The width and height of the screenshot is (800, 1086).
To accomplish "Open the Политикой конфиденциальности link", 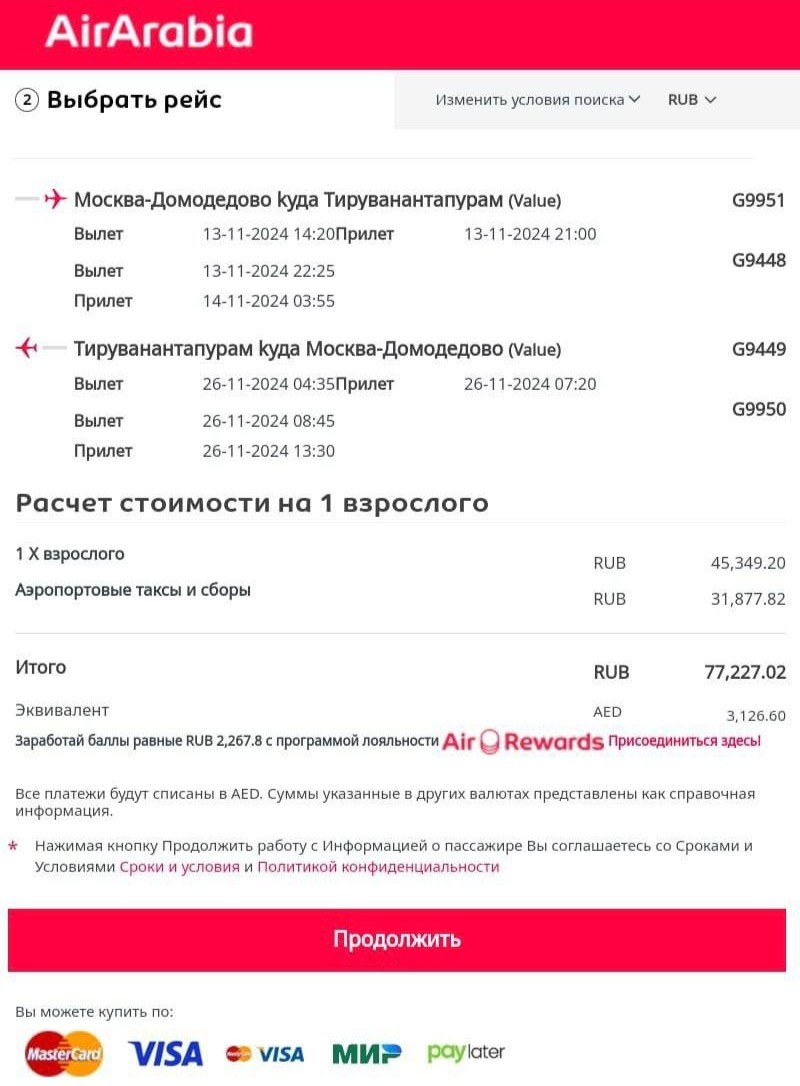I will (378, 866).
